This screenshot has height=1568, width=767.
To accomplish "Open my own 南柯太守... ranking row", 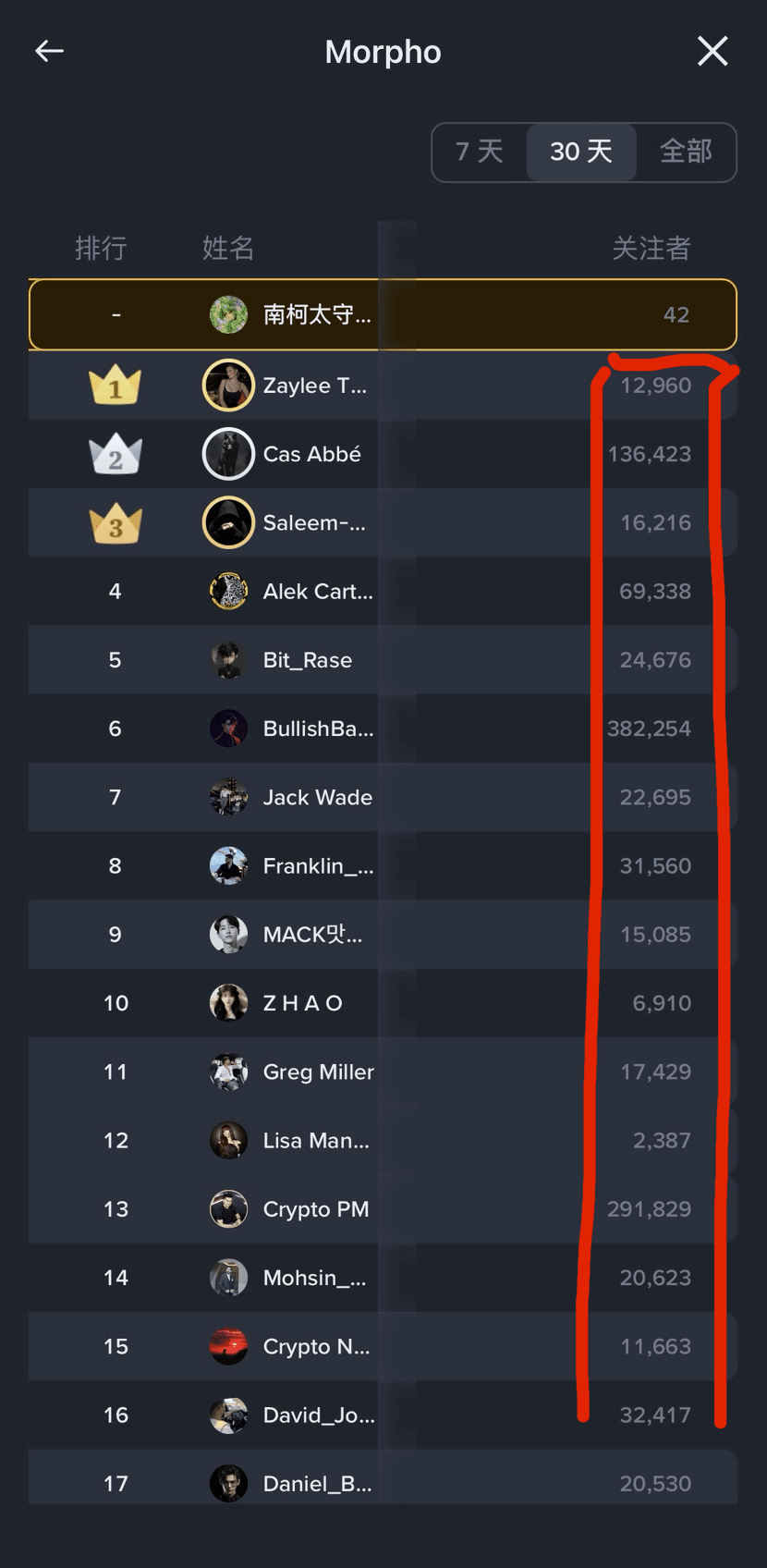I will (317, 315).
